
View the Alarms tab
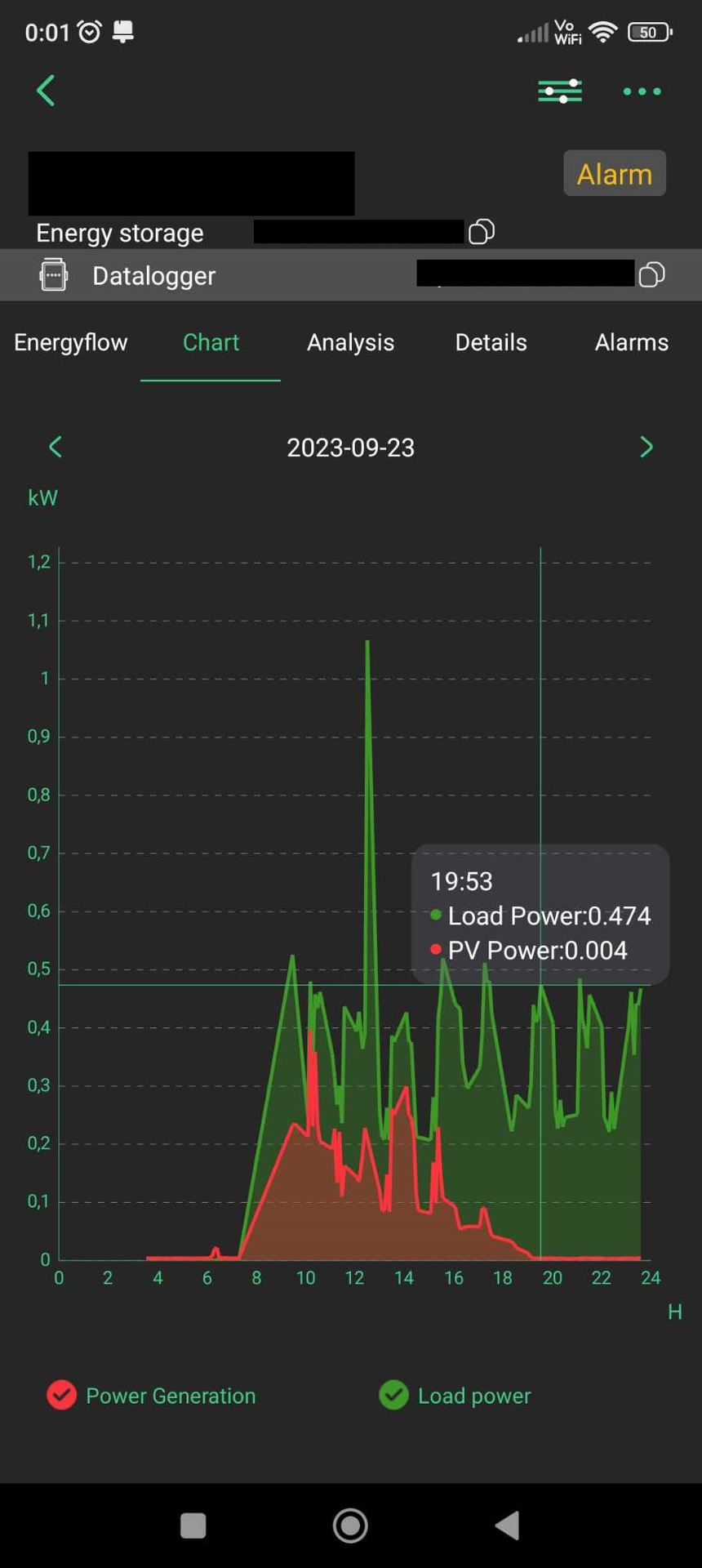point(631,342)
